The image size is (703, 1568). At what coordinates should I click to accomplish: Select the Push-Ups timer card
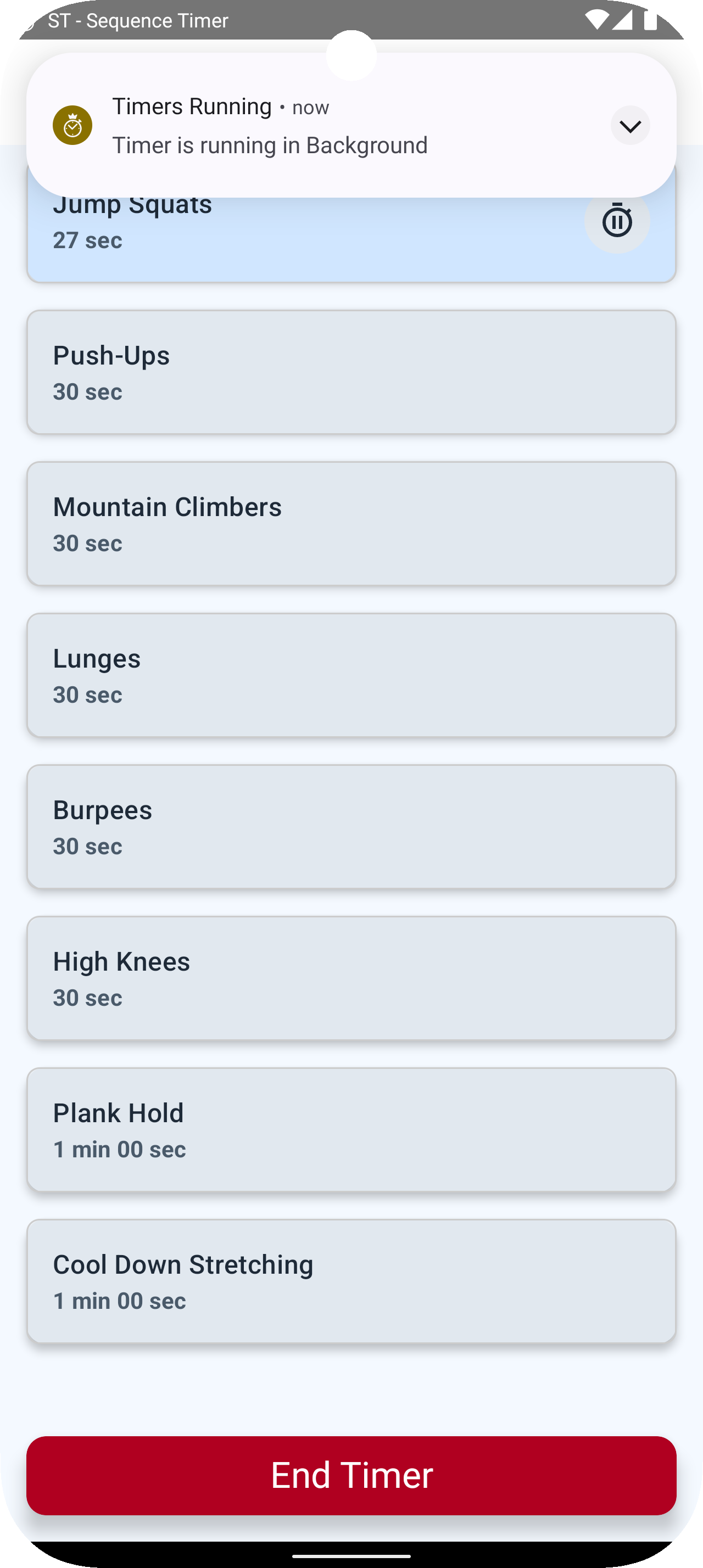coord(351,372)
